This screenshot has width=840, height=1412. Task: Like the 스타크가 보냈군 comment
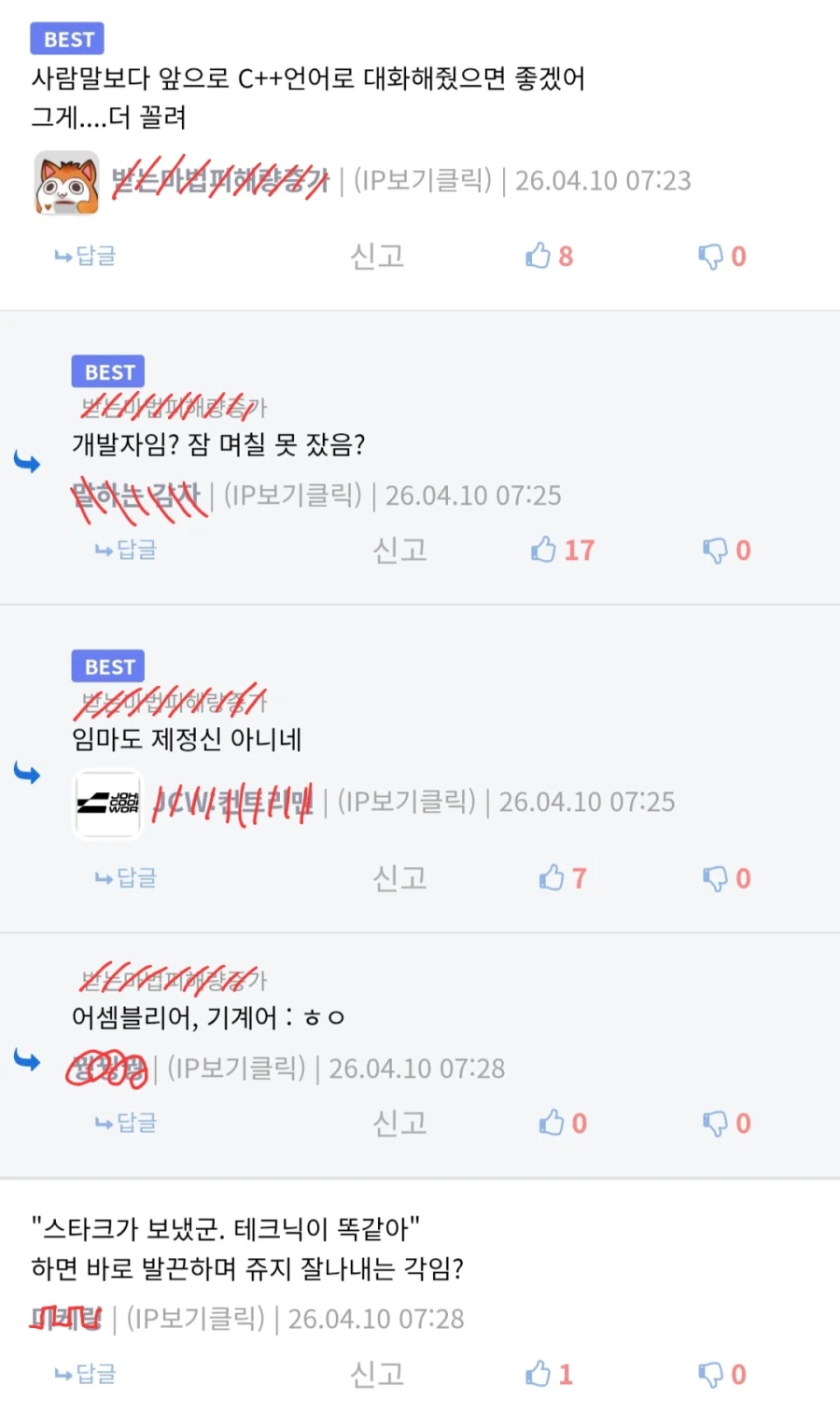549,1374
